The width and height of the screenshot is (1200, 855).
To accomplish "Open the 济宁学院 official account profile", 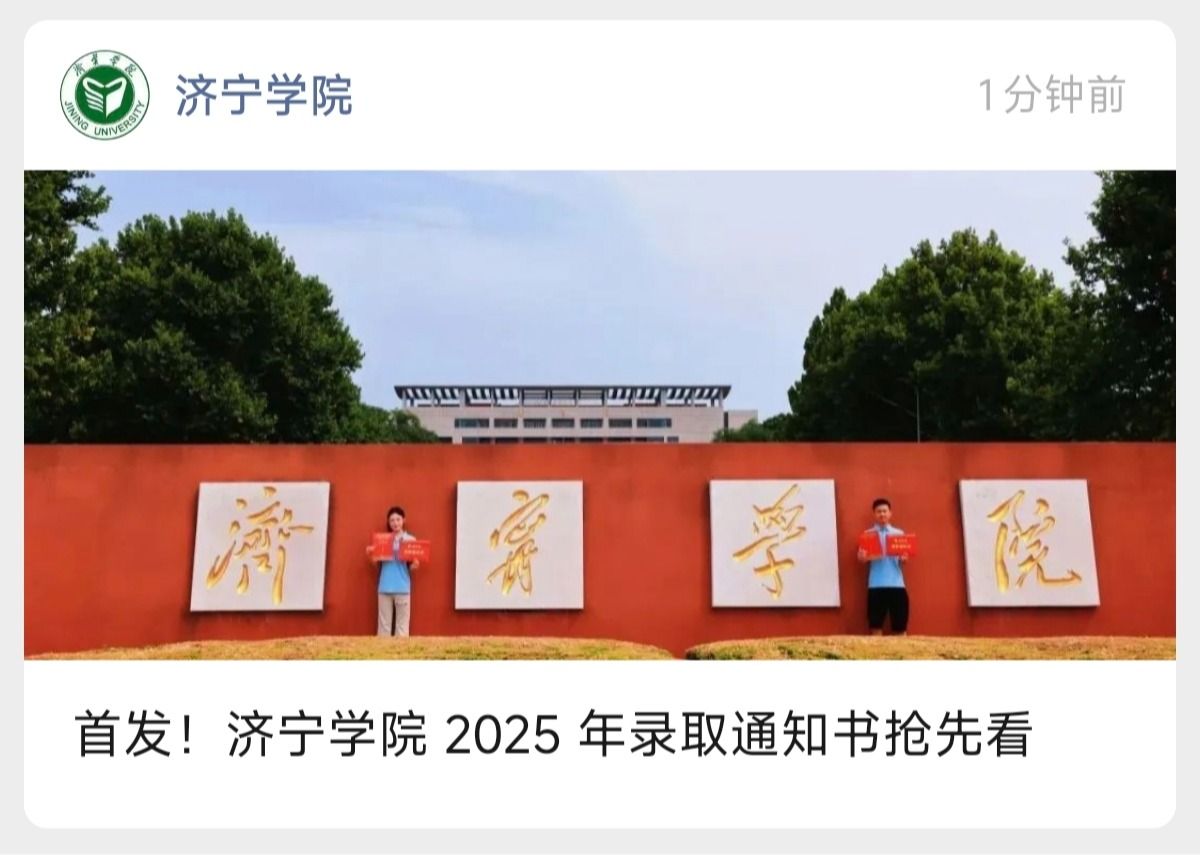I will 263,97.
